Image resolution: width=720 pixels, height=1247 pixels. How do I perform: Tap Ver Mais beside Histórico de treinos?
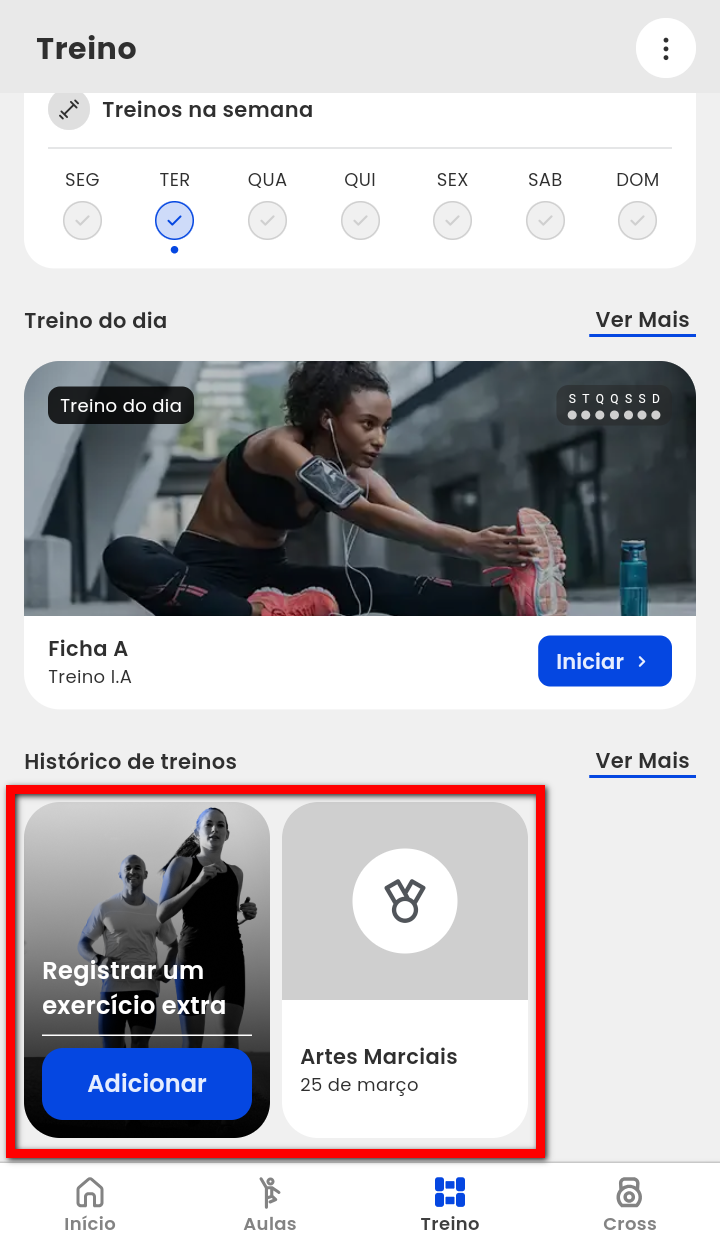(x=642, y=761)
